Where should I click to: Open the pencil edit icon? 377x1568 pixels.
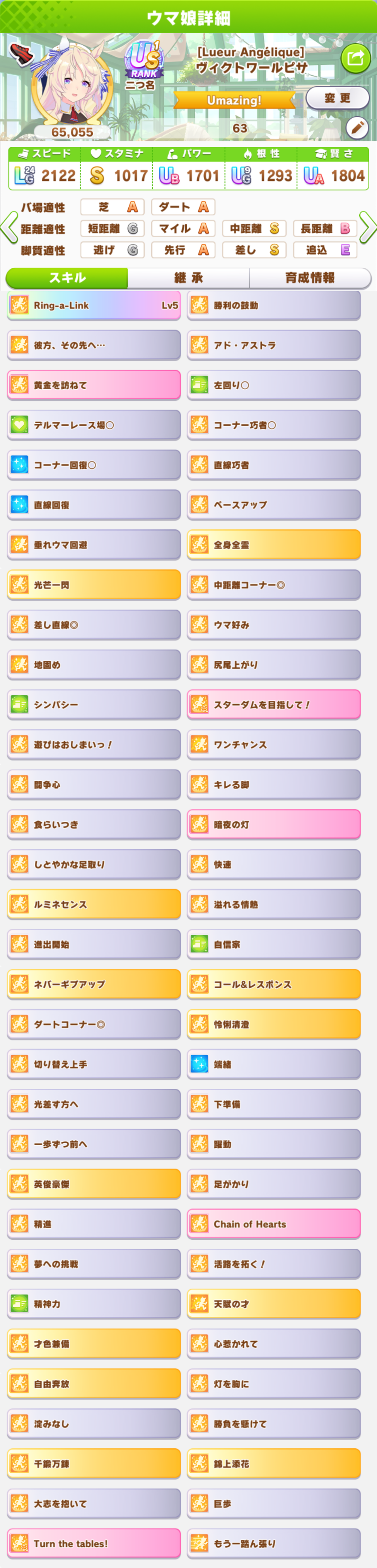[x=357, y=128]
